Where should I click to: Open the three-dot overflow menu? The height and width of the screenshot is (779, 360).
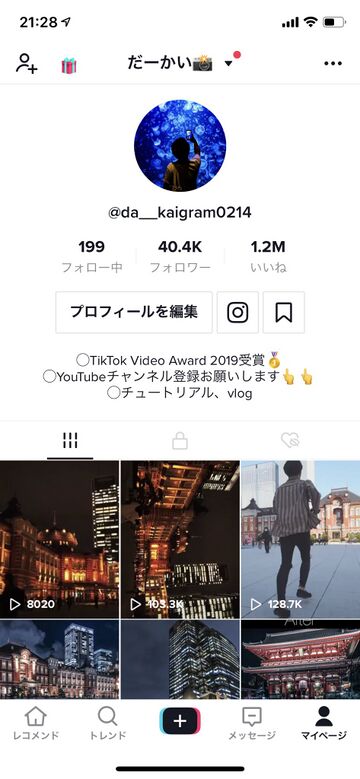[333, 64]
